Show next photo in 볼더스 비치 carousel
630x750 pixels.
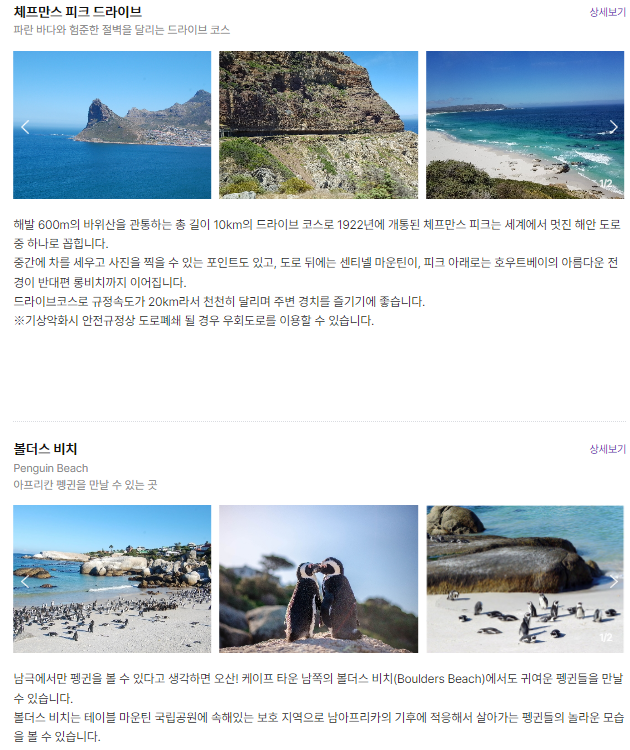613,581
